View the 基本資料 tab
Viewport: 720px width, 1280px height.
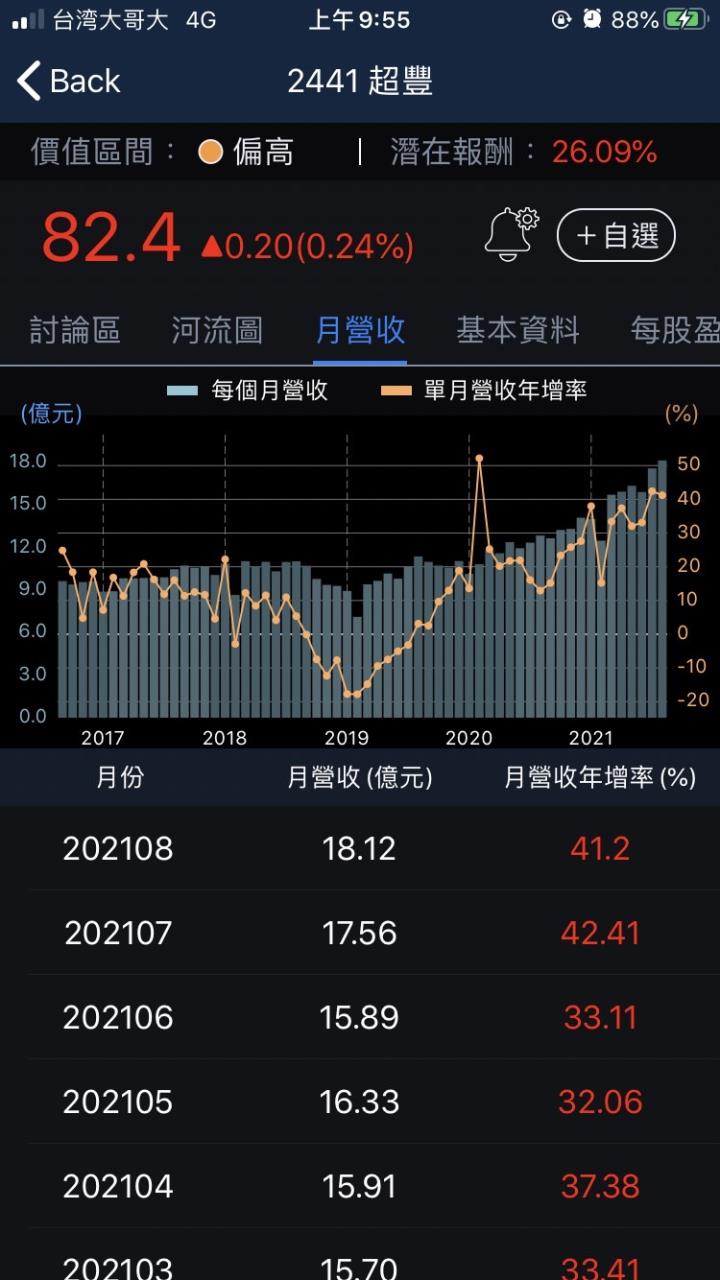point(518,330)
